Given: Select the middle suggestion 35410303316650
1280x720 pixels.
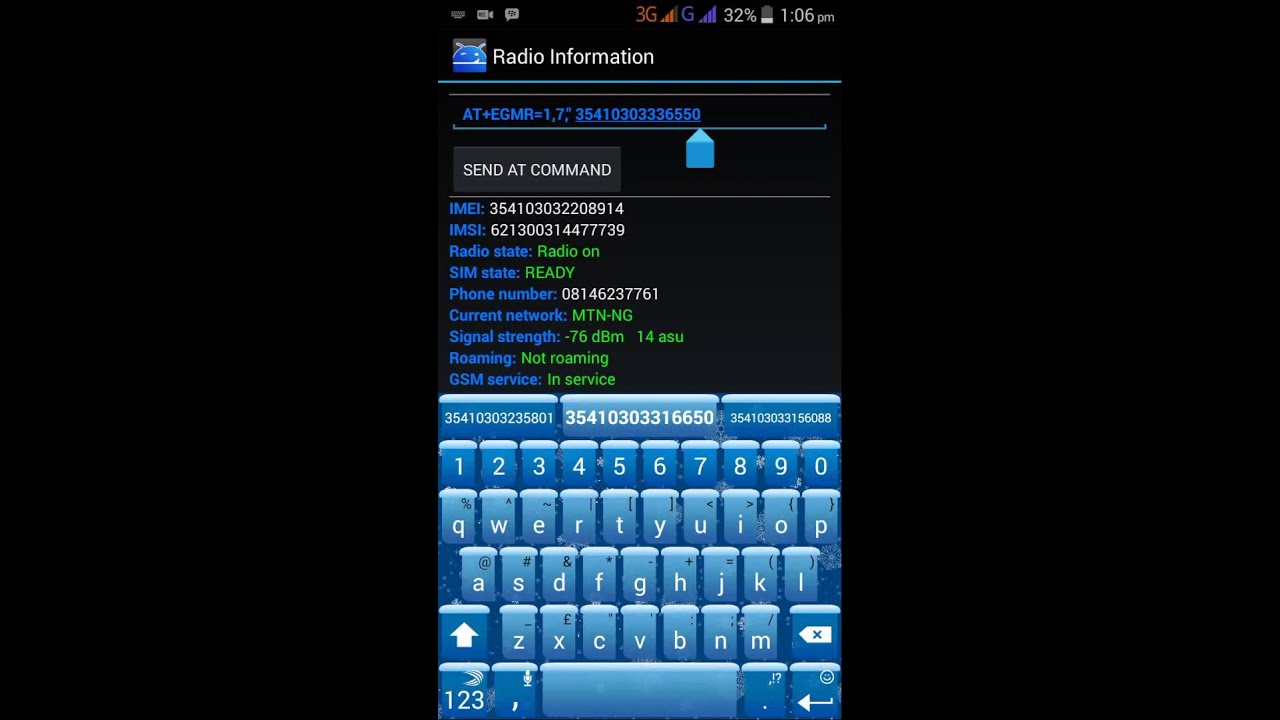Looking at the screenshot, I should pyautogui.click(x=639, y=418).
